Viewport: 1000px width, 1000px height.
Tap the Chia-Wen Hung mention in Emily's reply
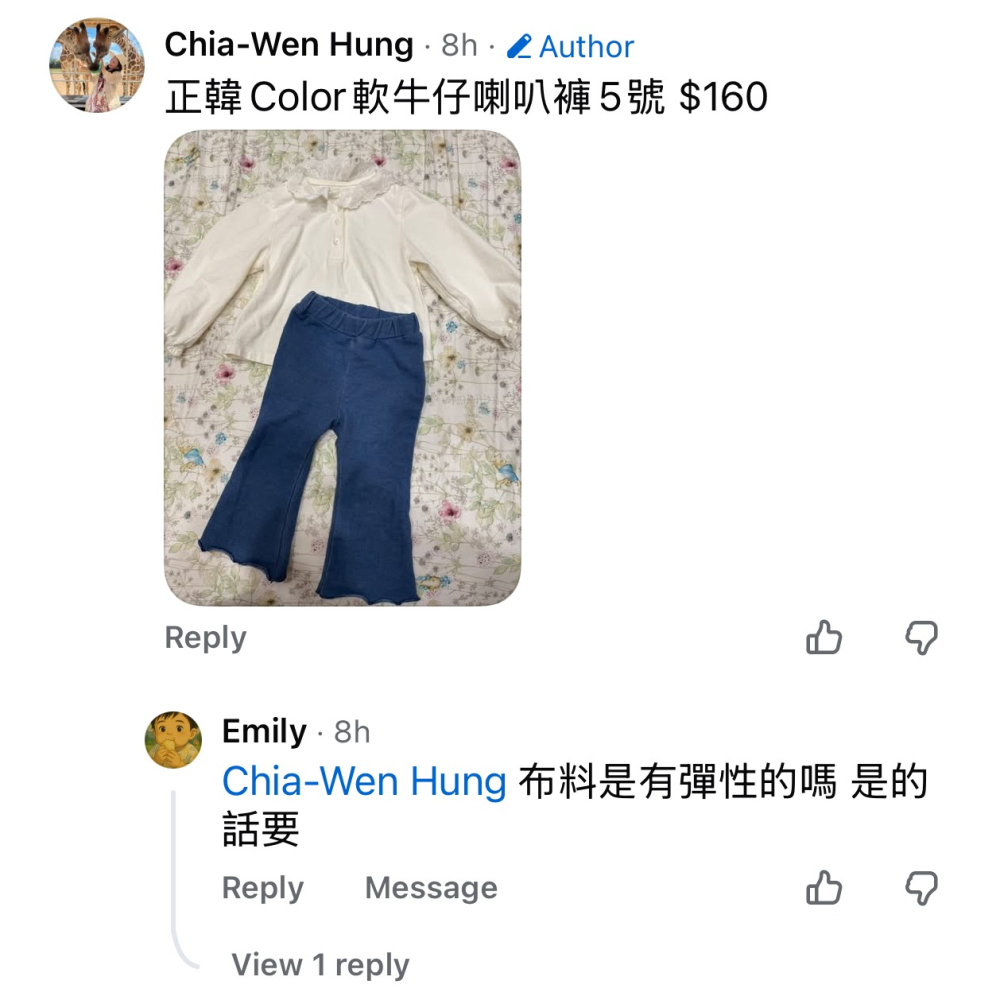coord(364,782)
